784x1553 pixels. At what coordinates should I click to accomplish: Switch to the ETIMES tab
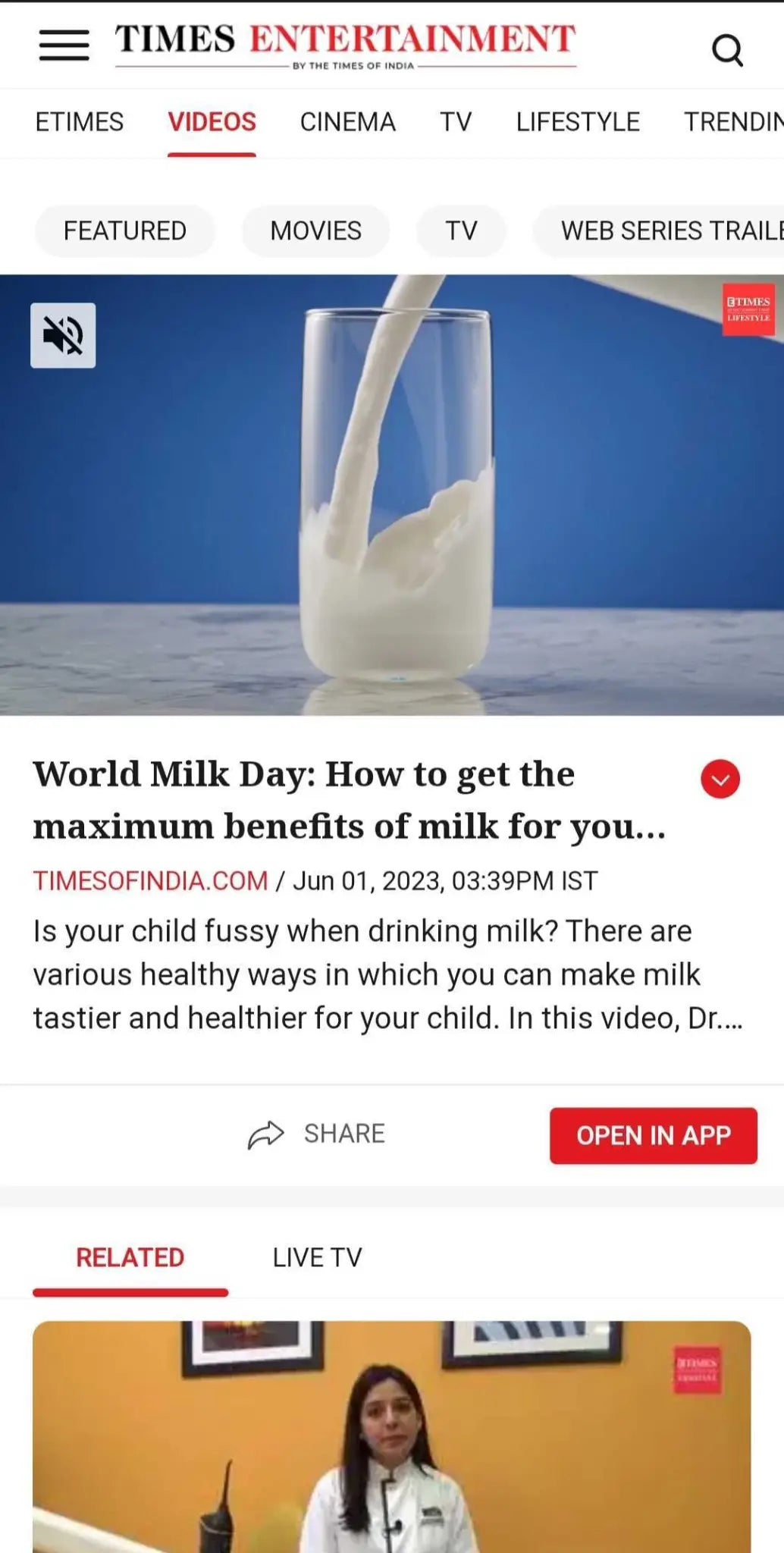click(x=80, y=122)
